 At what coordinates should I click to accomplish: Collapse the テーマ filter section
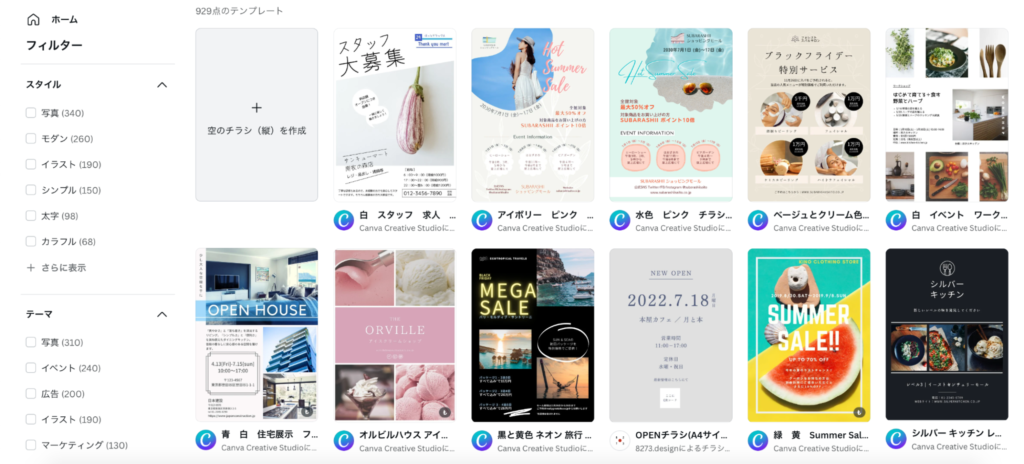[162, 315]
